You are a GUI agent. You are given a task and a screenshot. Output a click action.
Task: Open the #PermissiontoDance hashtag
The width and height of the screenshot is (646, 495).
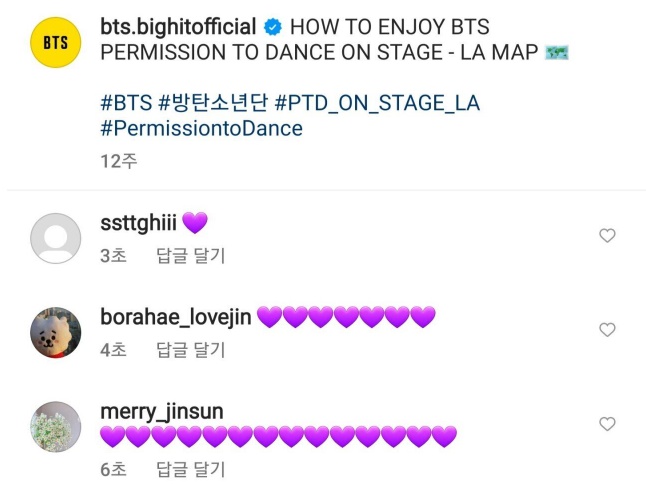201,129
